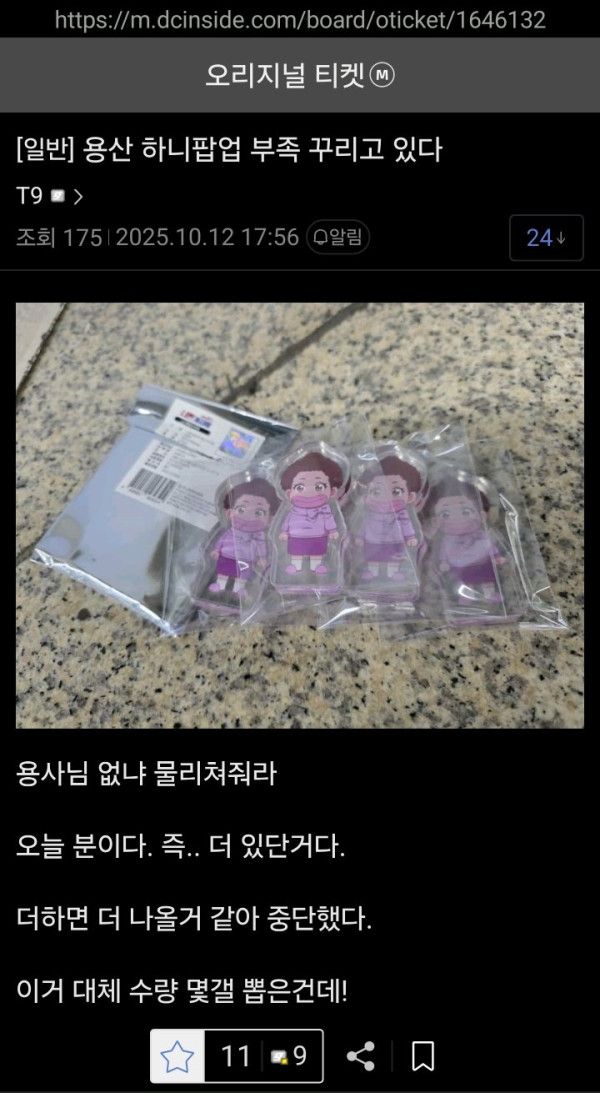Tap the dcinside URL address bar
Image resolution: width=600 pixels, height=1093 pixels.
pyautogui.click(x=299, y=19)
